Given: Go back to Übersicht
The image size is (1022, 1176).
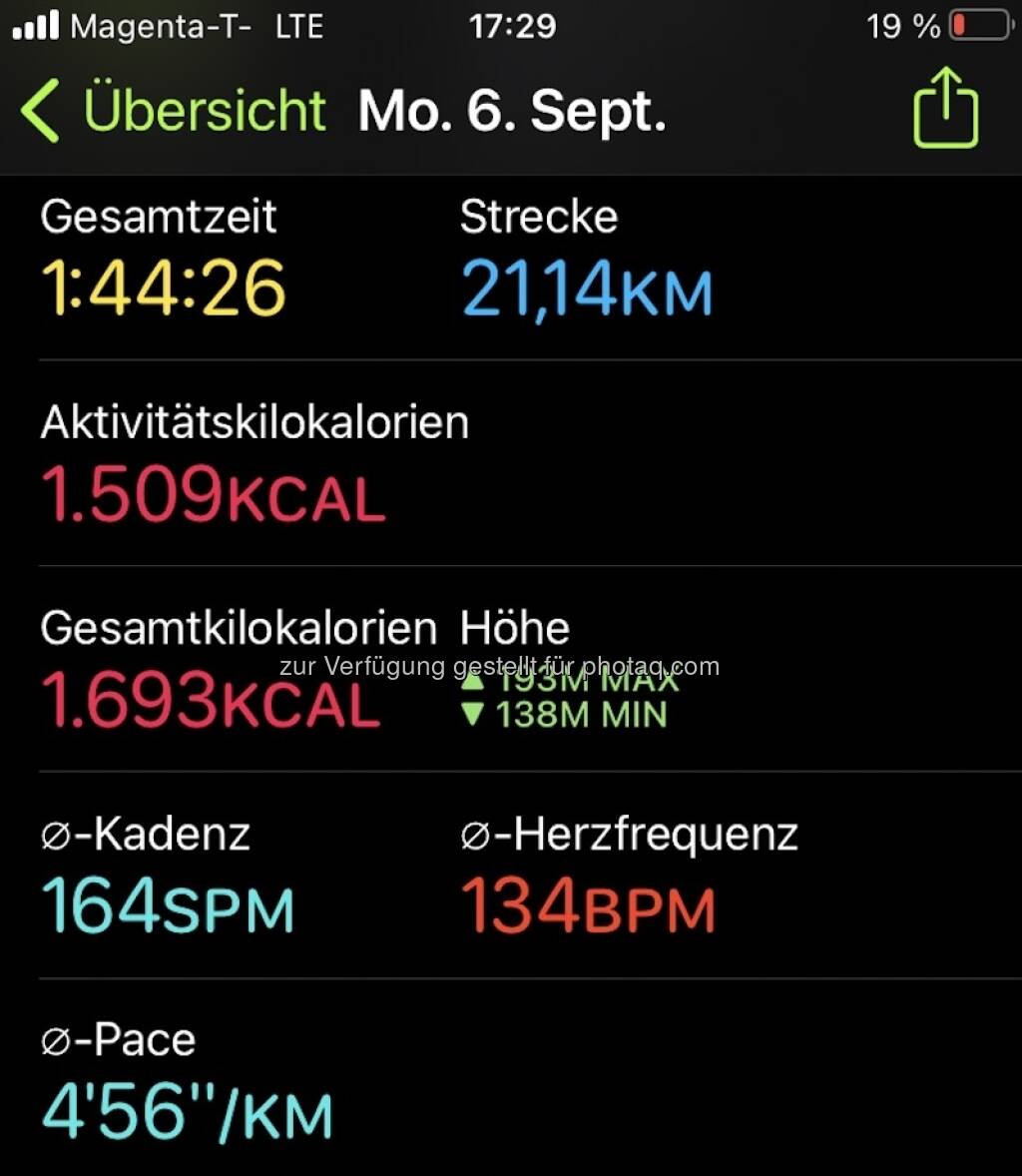Looking at the screenshot, I should coord(175,110).
